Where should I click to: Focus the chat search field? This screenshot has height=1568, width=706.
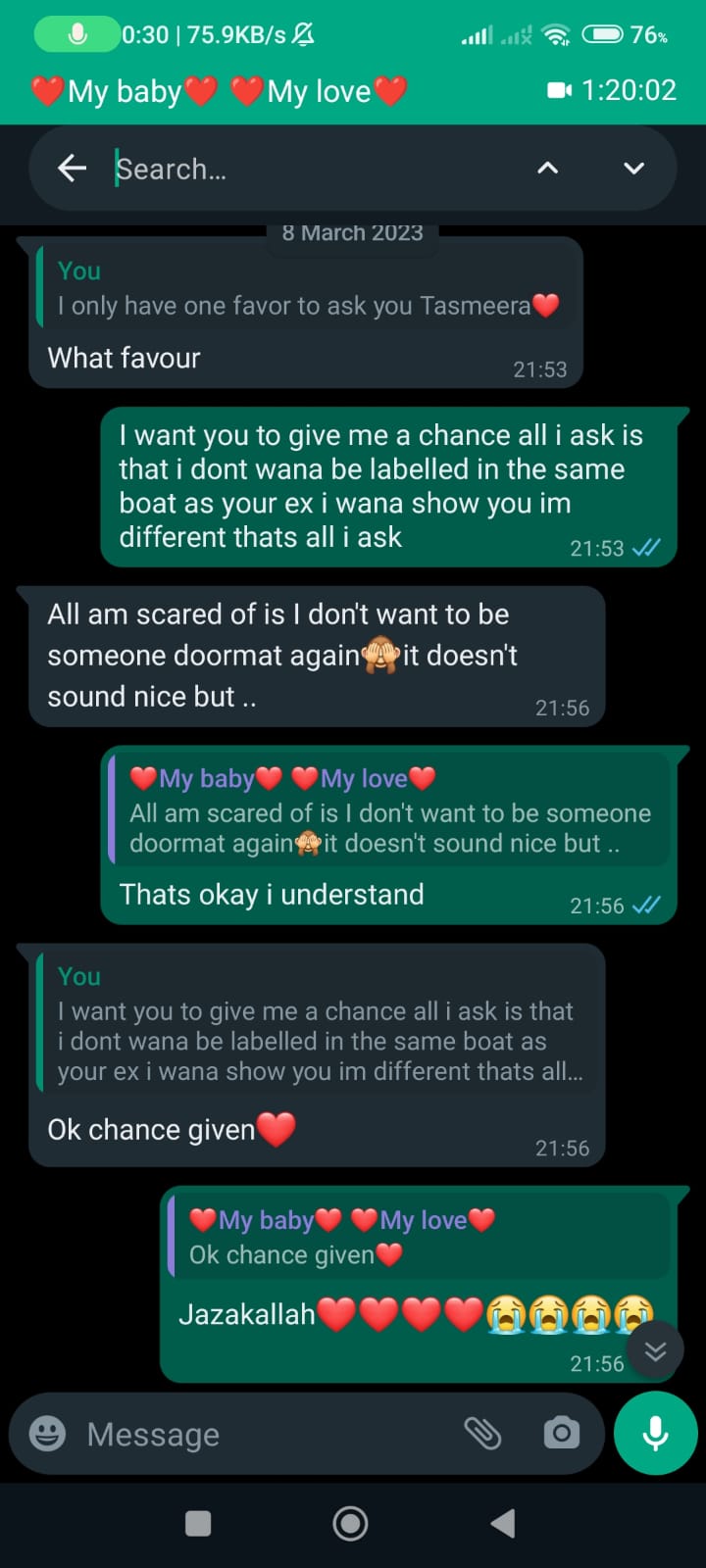coord(314,169)
